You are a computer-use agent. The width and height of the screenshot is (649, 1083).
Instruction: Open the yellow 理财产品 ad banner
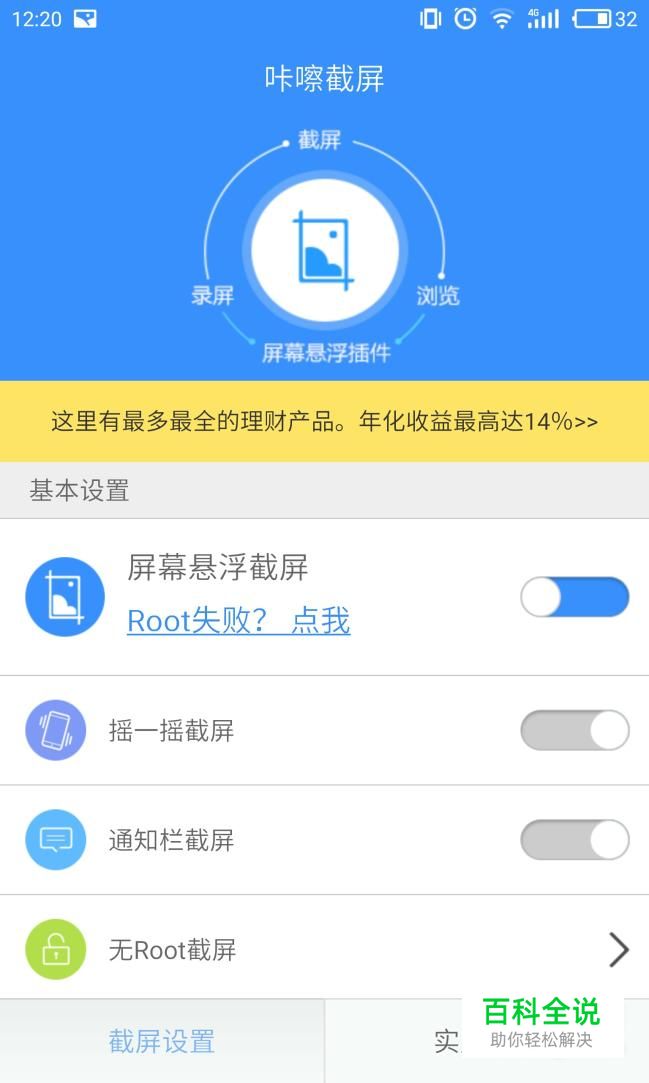[x=324, y=421]
